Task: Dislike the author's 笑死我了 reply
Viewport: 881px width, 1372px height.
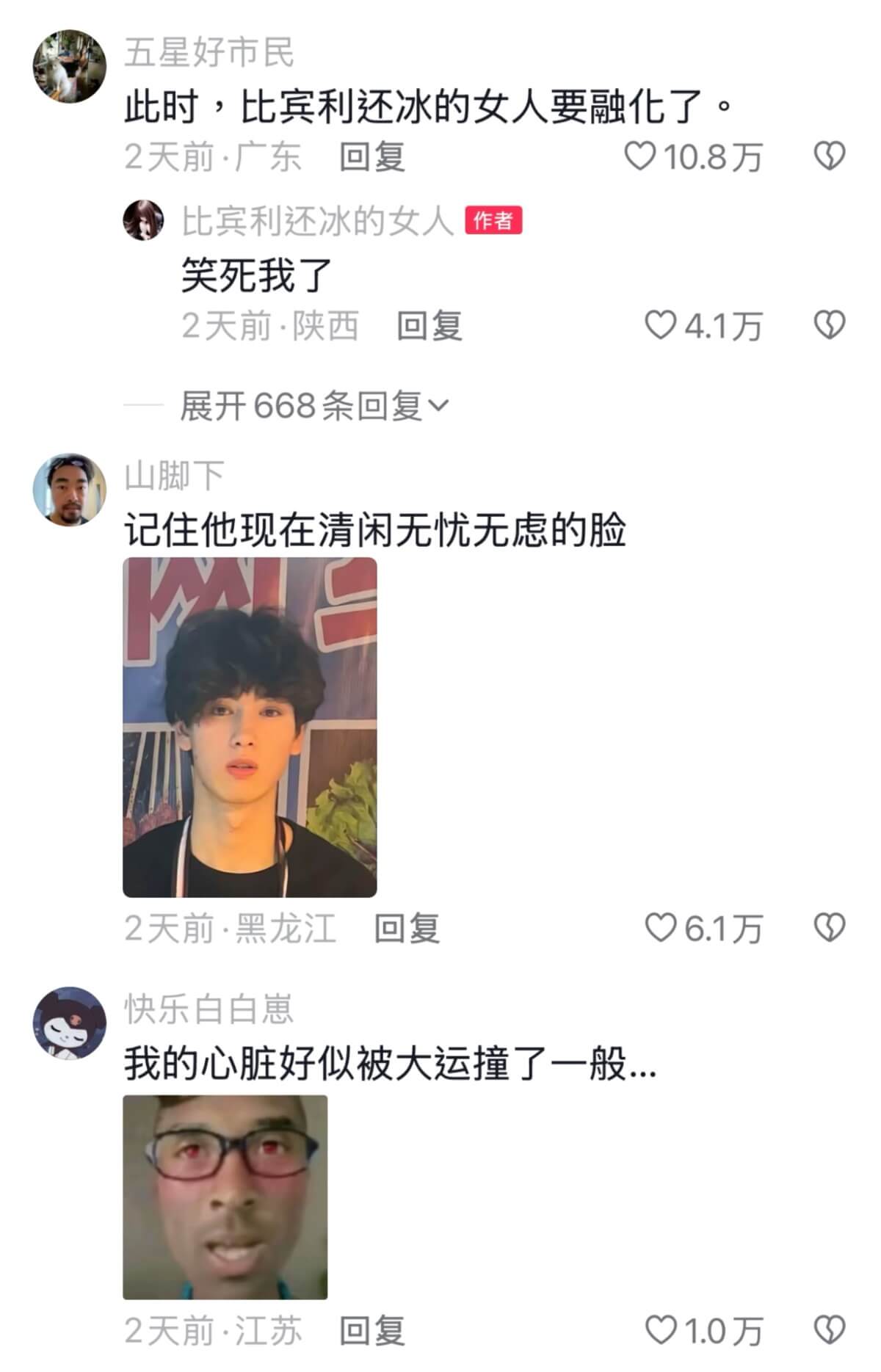Action: coord(830,325)
